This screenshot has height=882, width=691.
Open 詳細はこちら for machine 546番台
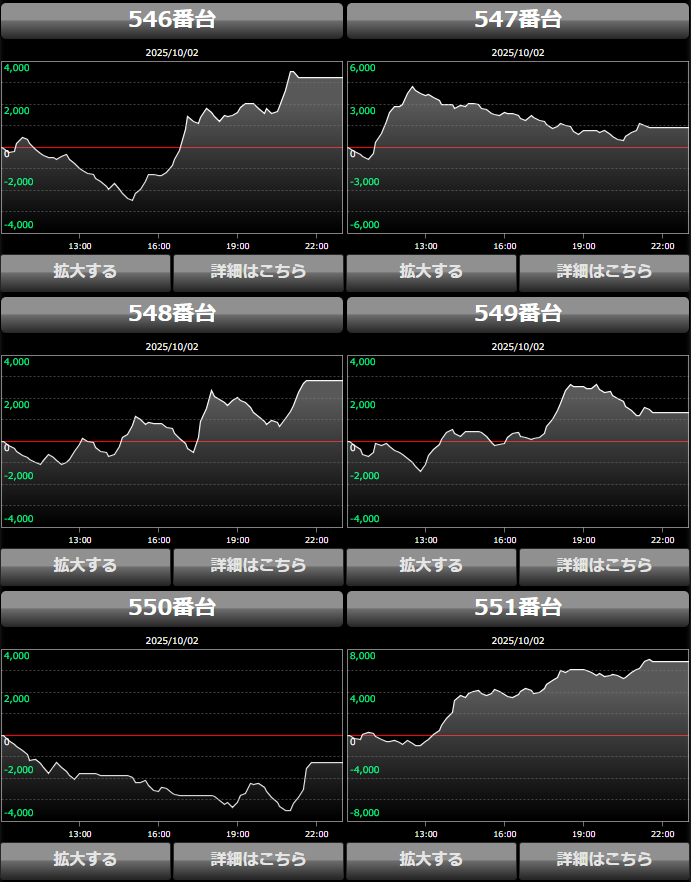[258, 272]
